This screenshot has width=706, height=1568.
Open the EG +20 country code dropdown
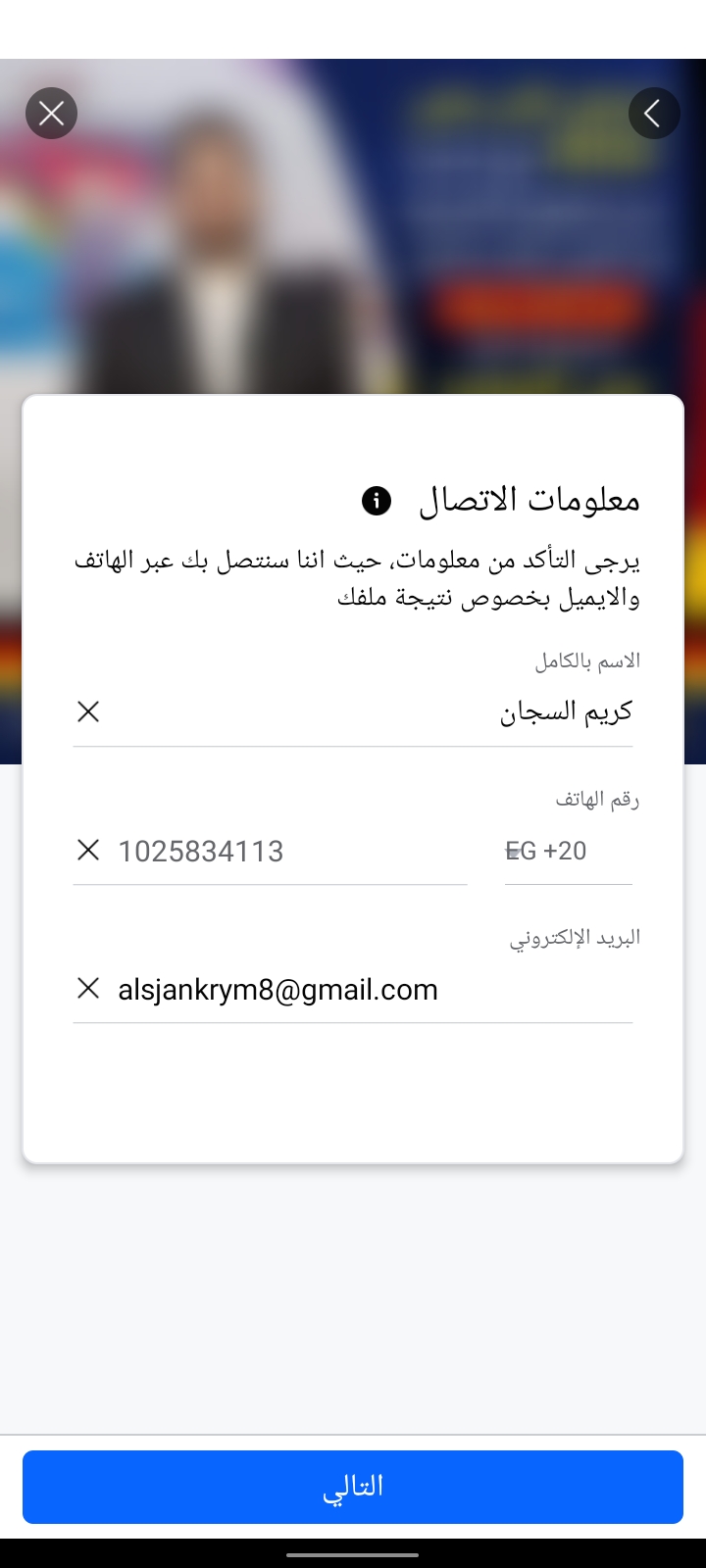[x=567, y=851]
